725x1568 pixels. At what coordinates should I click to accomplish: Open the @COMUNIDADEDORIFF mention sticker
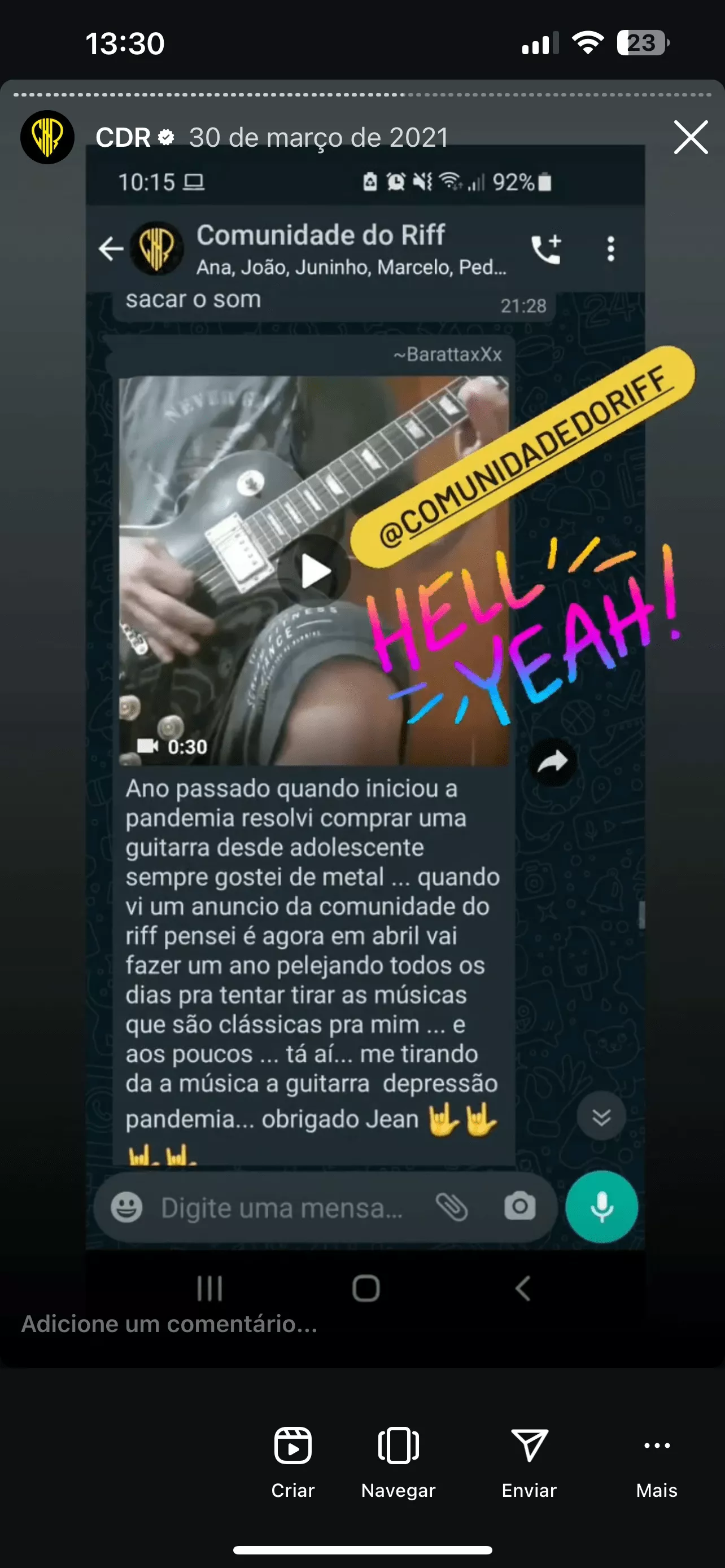pyautogui.click(x=523, y=458)
